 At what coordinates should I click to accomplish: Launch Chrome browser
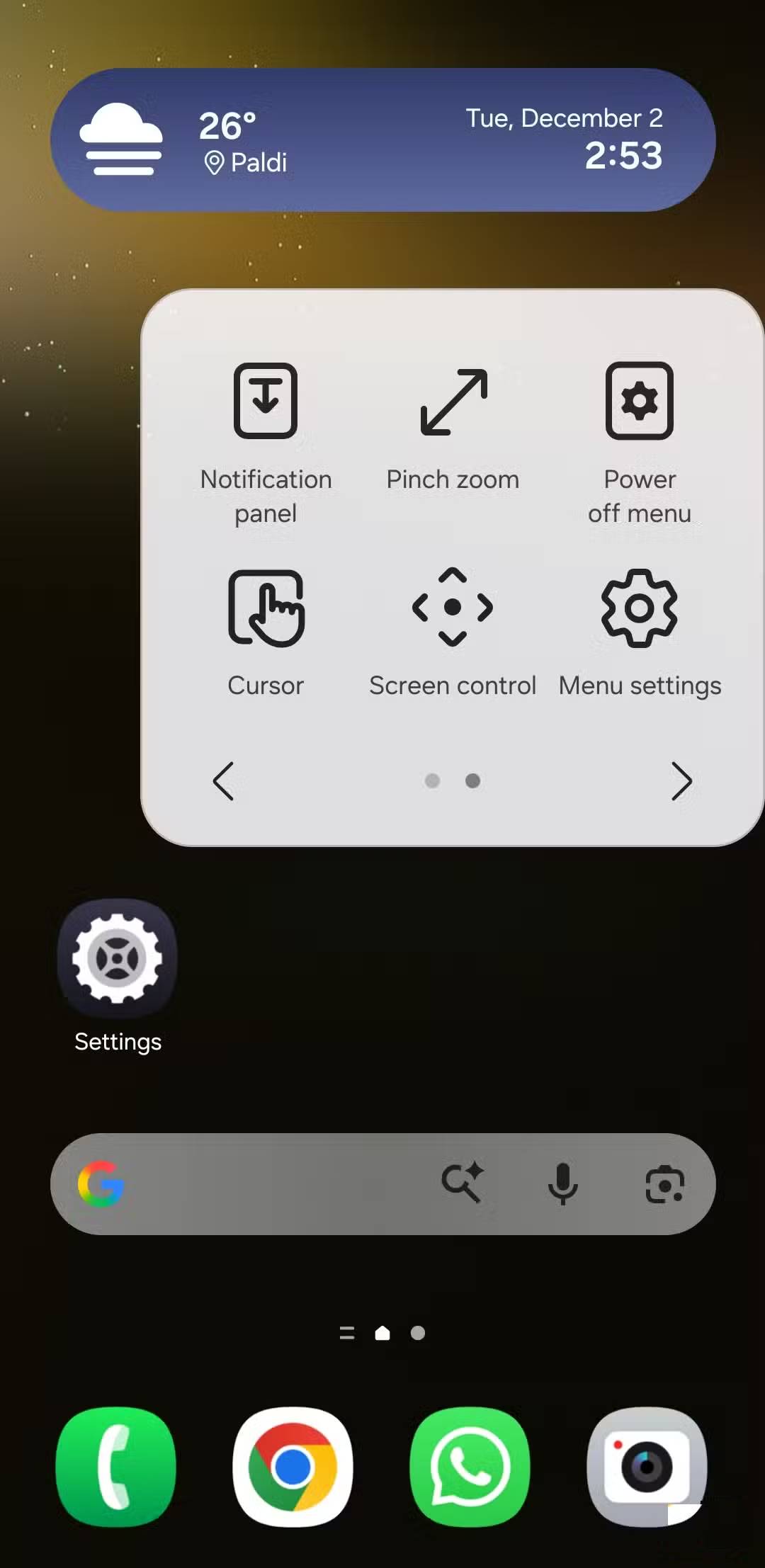[293, 1467]
